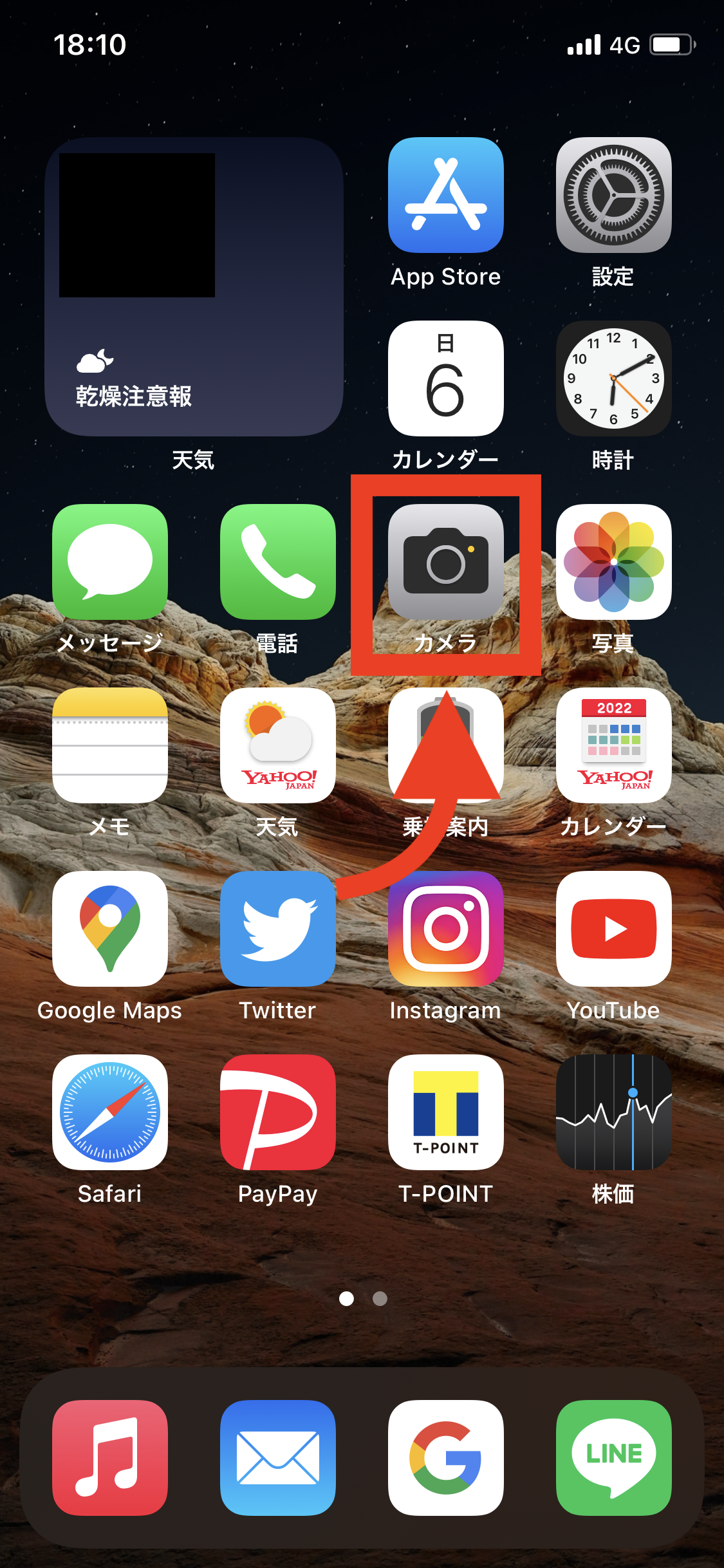Open the メモ notes app
Image resolution: width=724 pixels, height=1568 pixels.
click(110, 745)
